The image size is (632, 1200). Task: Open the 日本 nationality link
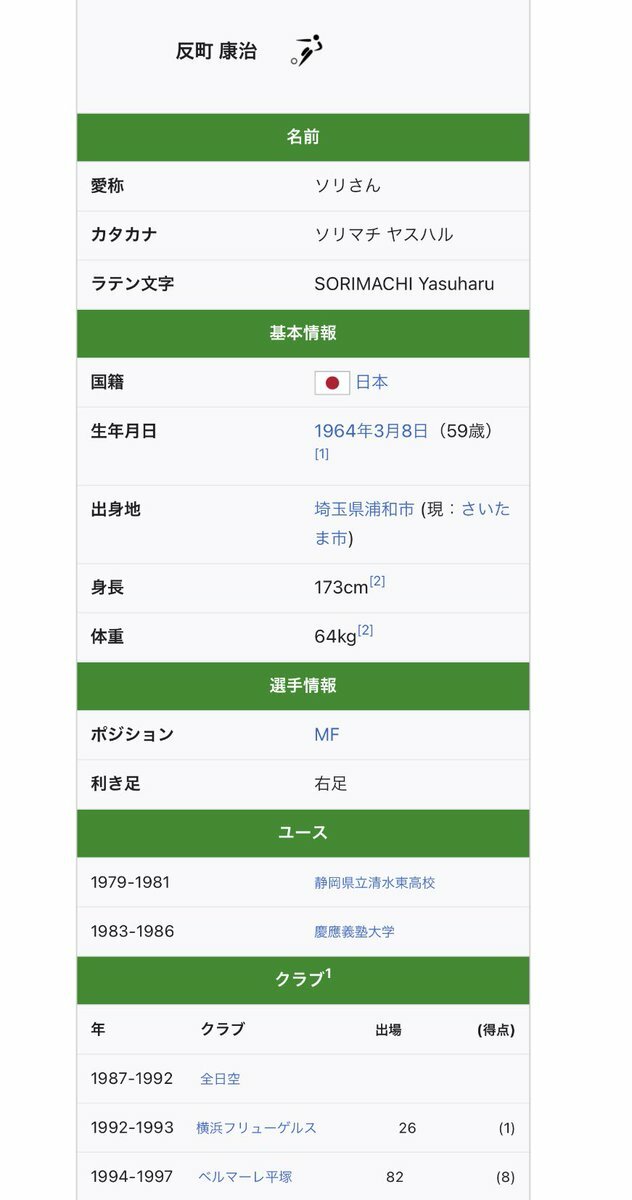coord(372,382)
